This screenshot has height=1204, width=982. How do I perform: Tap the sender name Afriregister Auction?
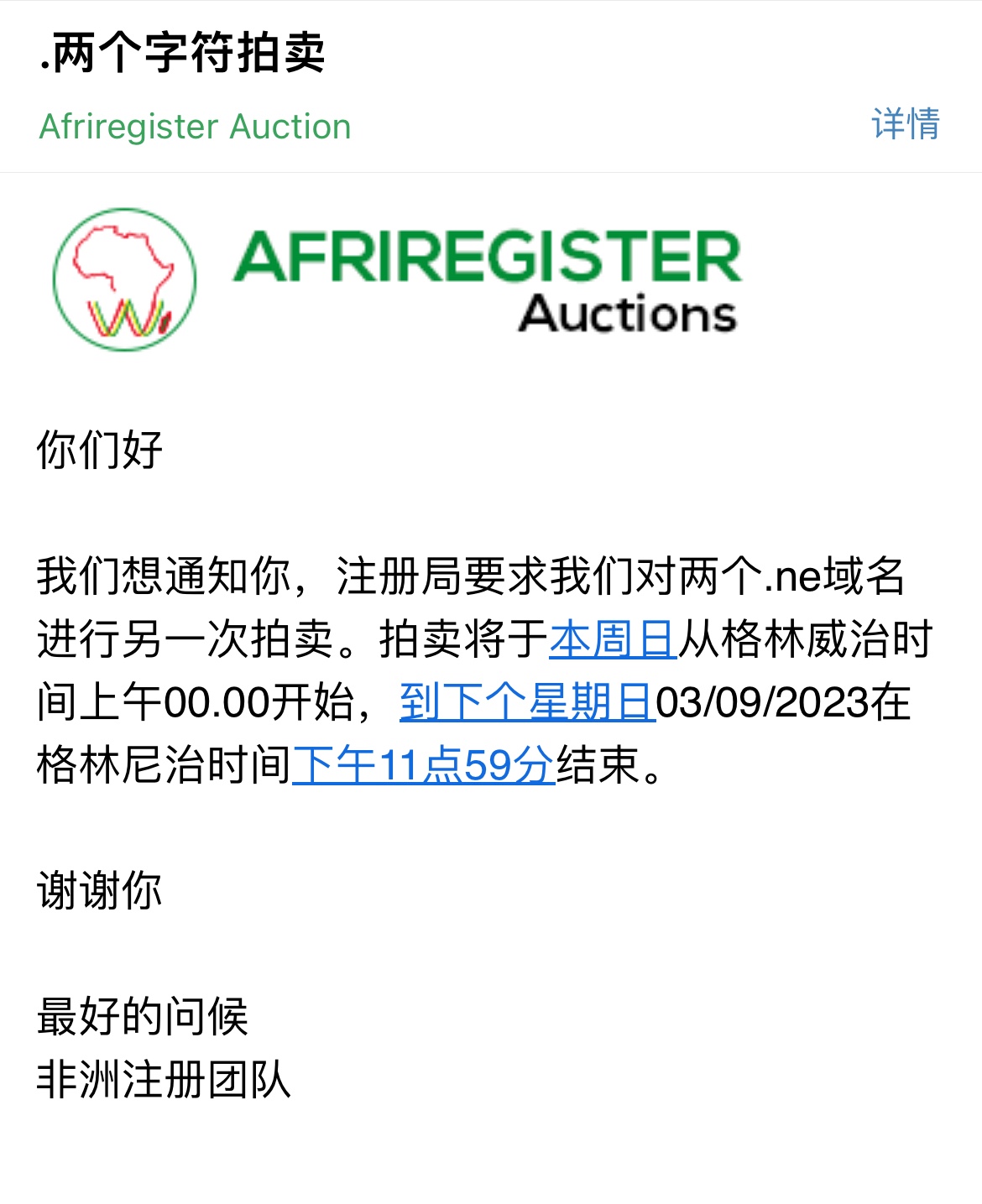pyautogui.click(x=195, y=128)
